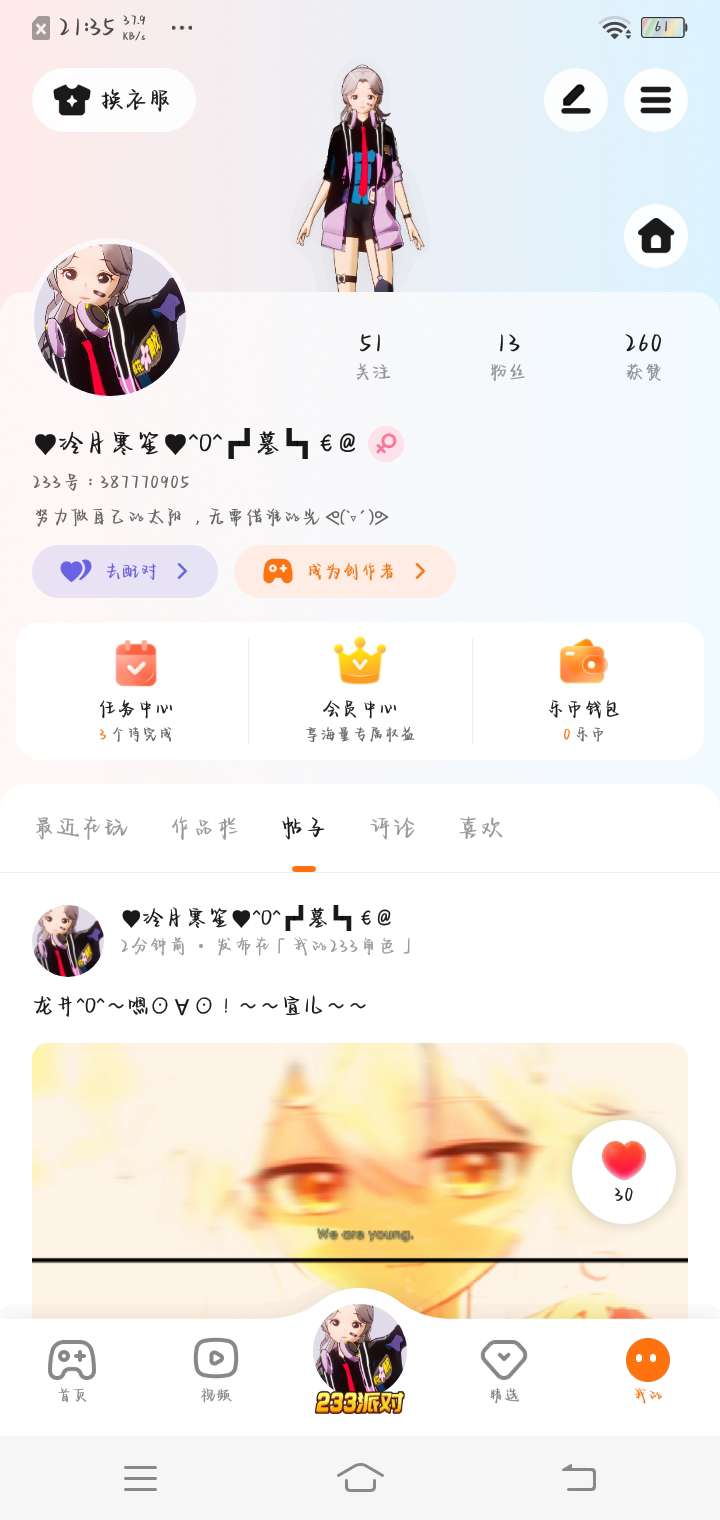This screenshot has width=720, height=1520.
Task: Tap 成为创作者 to become a creator
Action: point(345,571)
